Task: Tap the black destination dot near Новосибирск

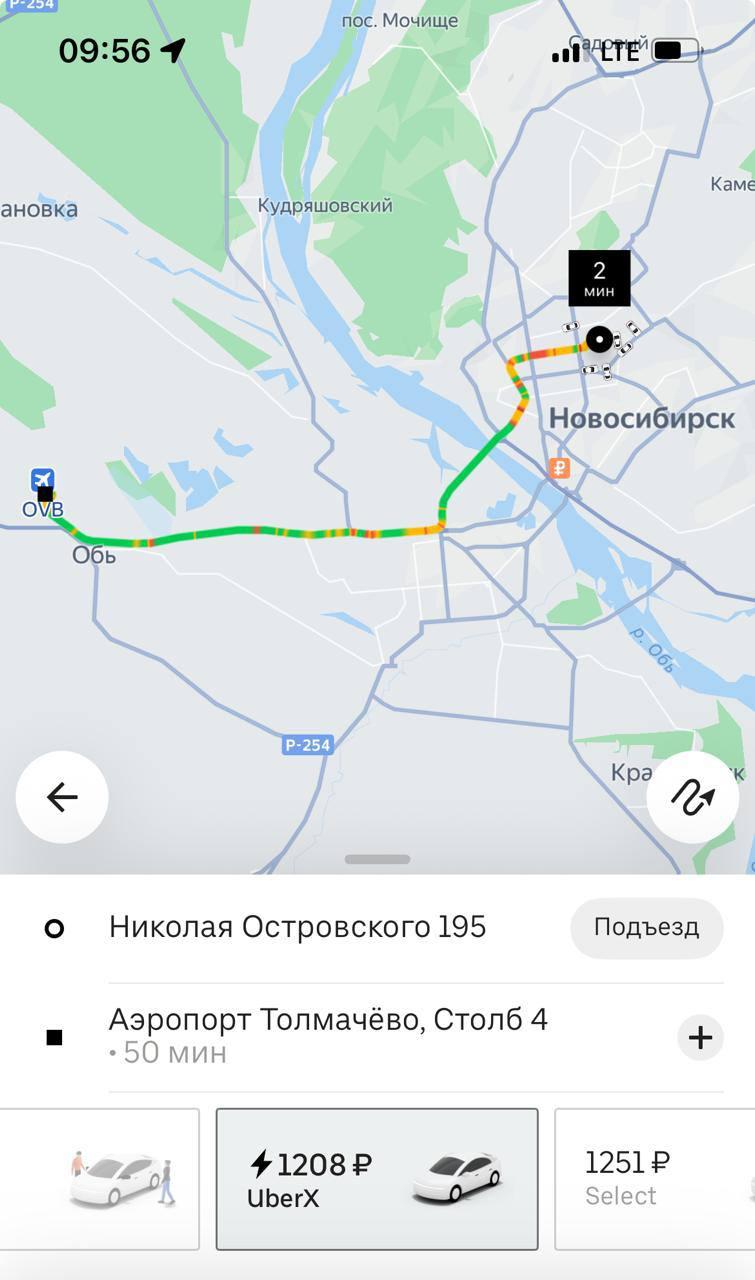Action: click(x=599, y=340)
